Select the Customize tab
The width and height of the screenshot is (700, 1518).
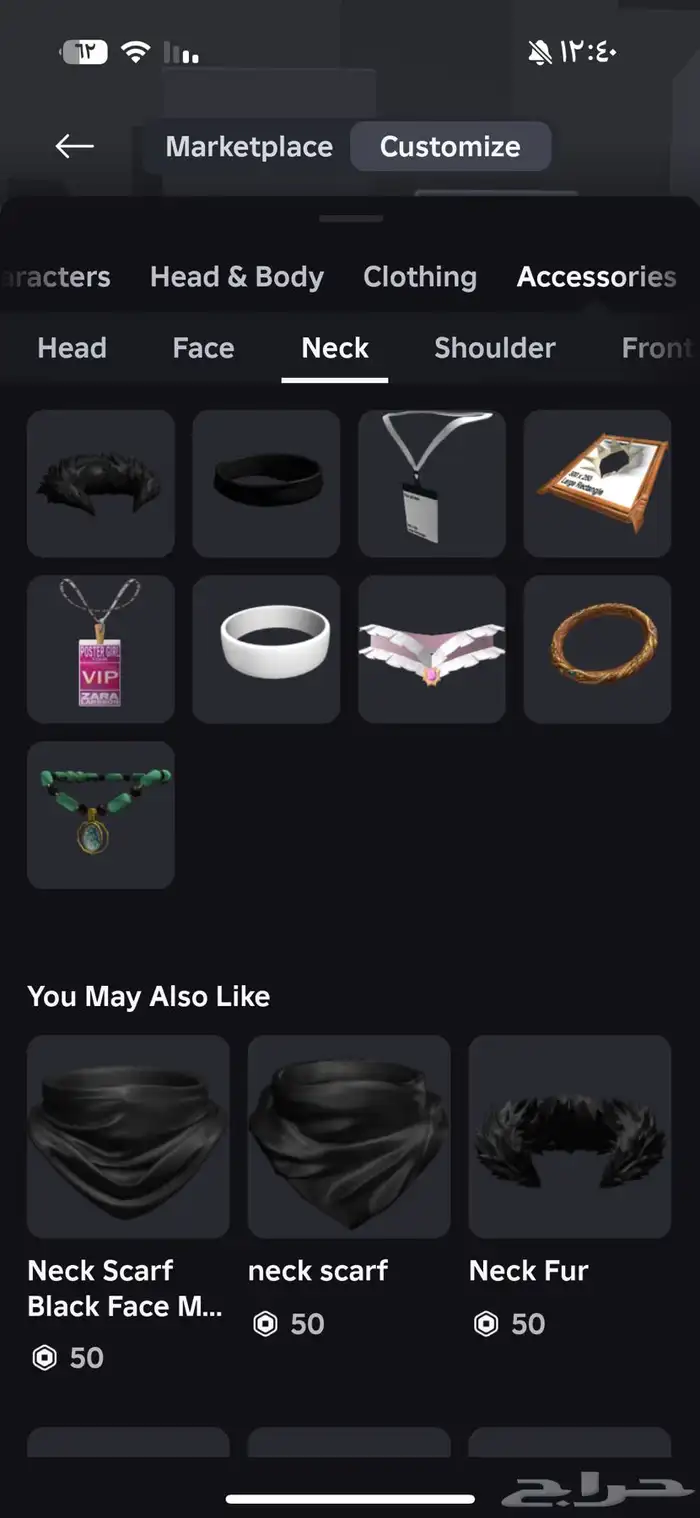[450, 147]
